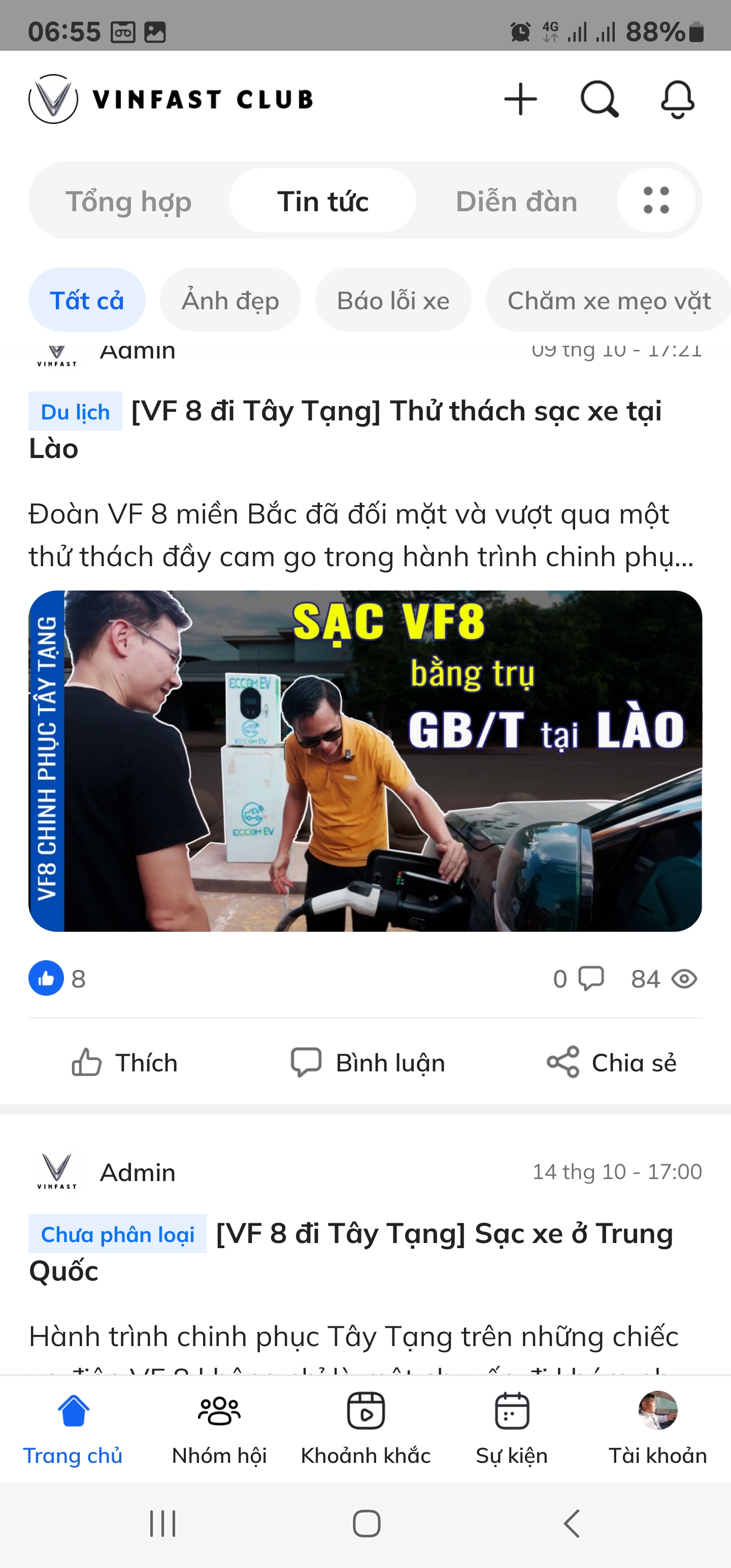
Task: Open the Tài khoản tab
Action: click(x=657, y=1428)
